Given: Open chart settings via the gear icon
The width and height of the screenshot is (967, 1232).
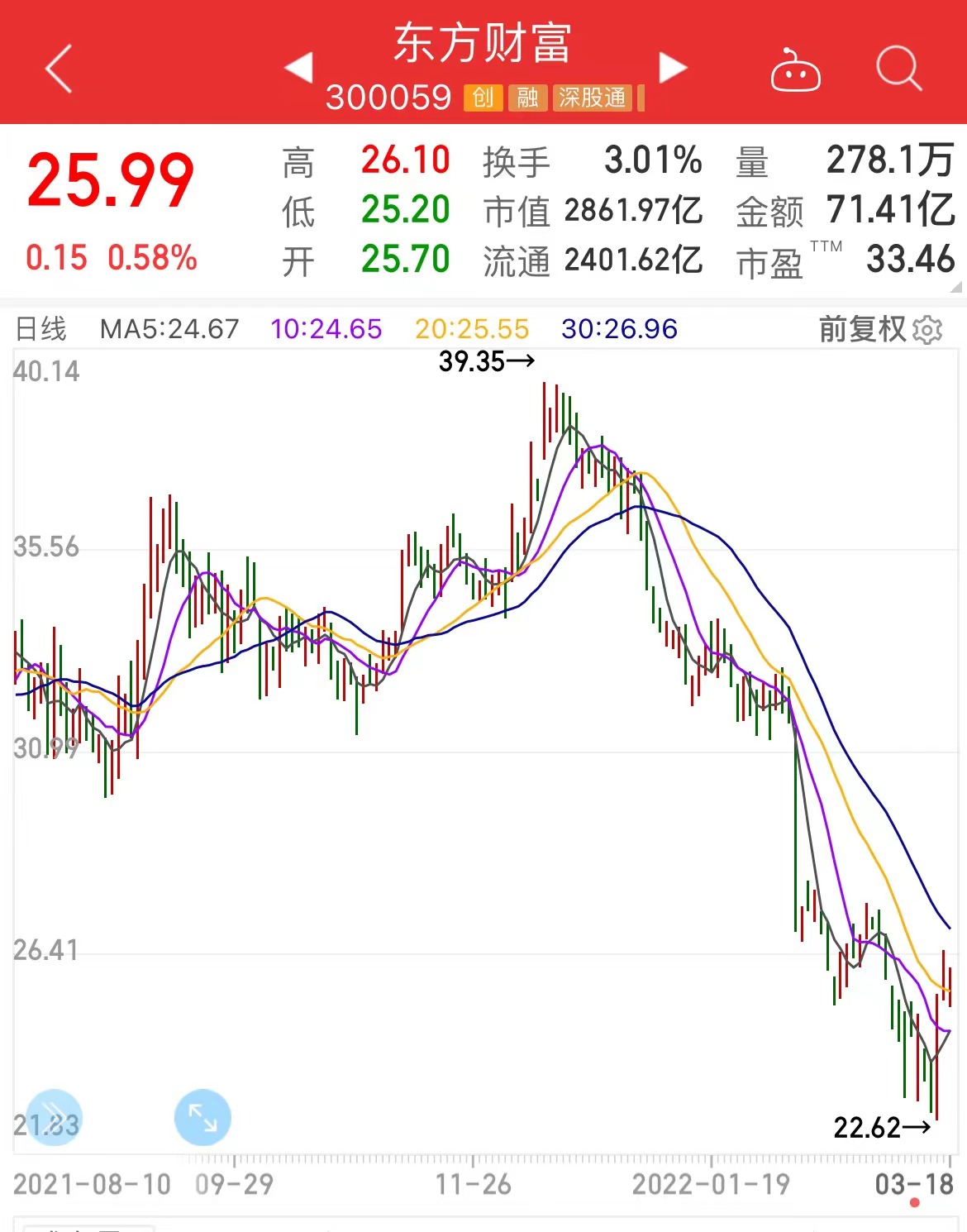Looking at the screenshot, I should point(927,328).
